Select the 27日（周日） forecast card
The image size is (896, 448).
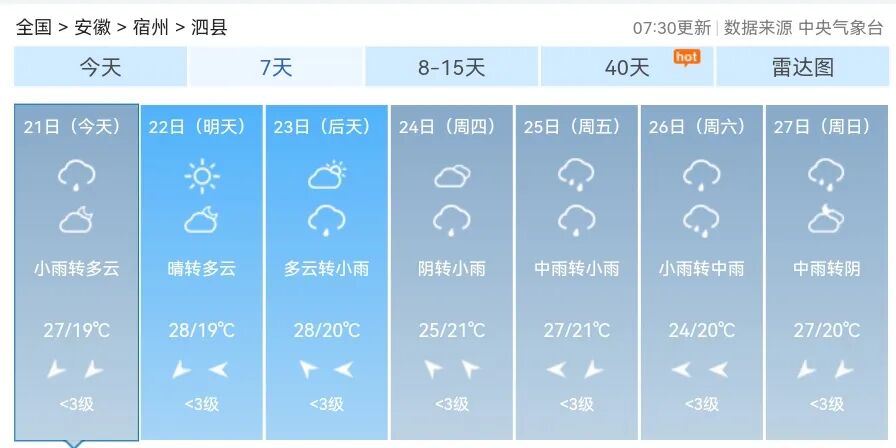coord(827,273)
